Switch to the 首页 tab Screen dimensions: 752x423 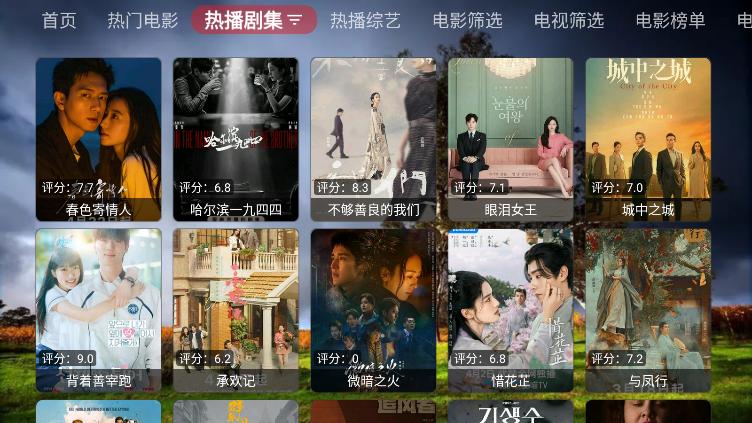[59, 20]
